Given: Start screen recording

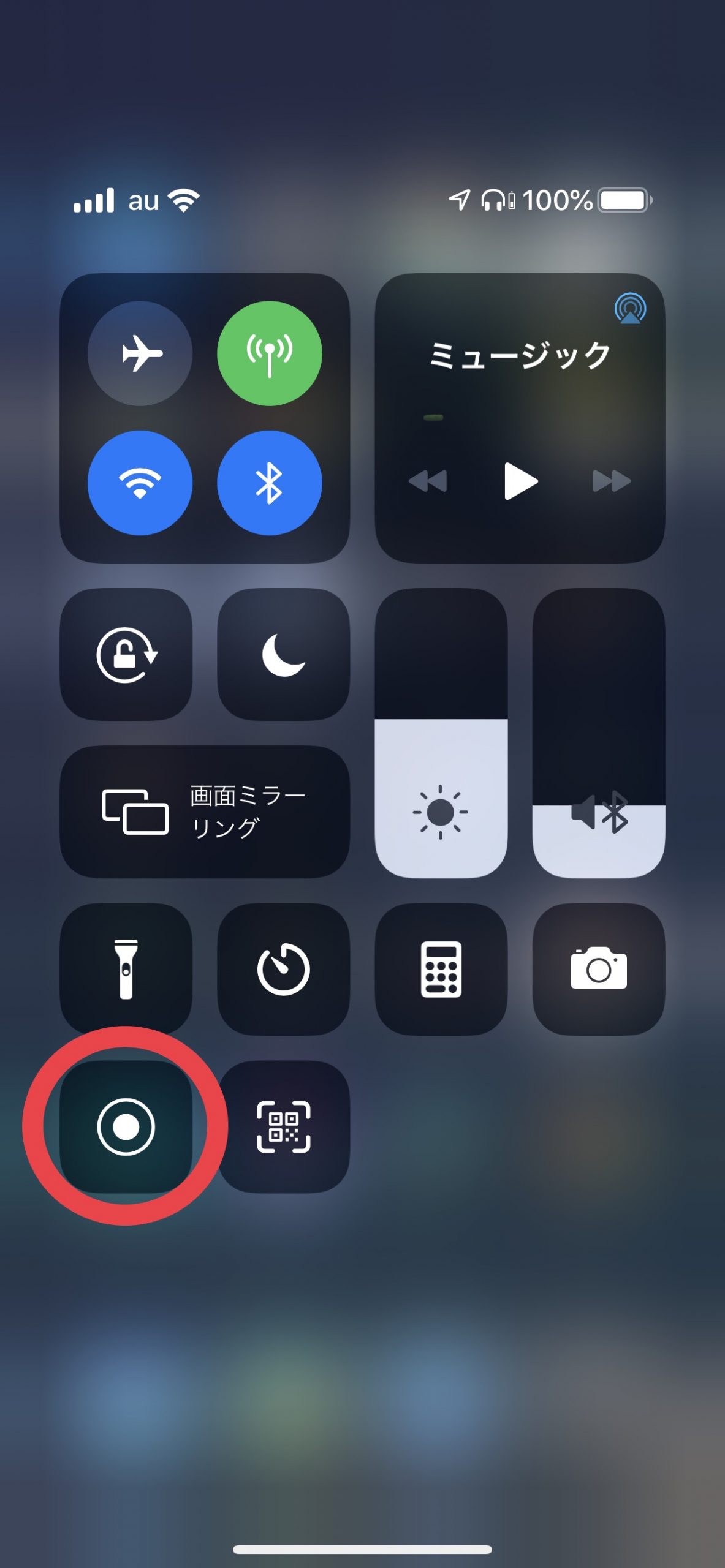Looking at the screenshot, I should (126, 1126).
